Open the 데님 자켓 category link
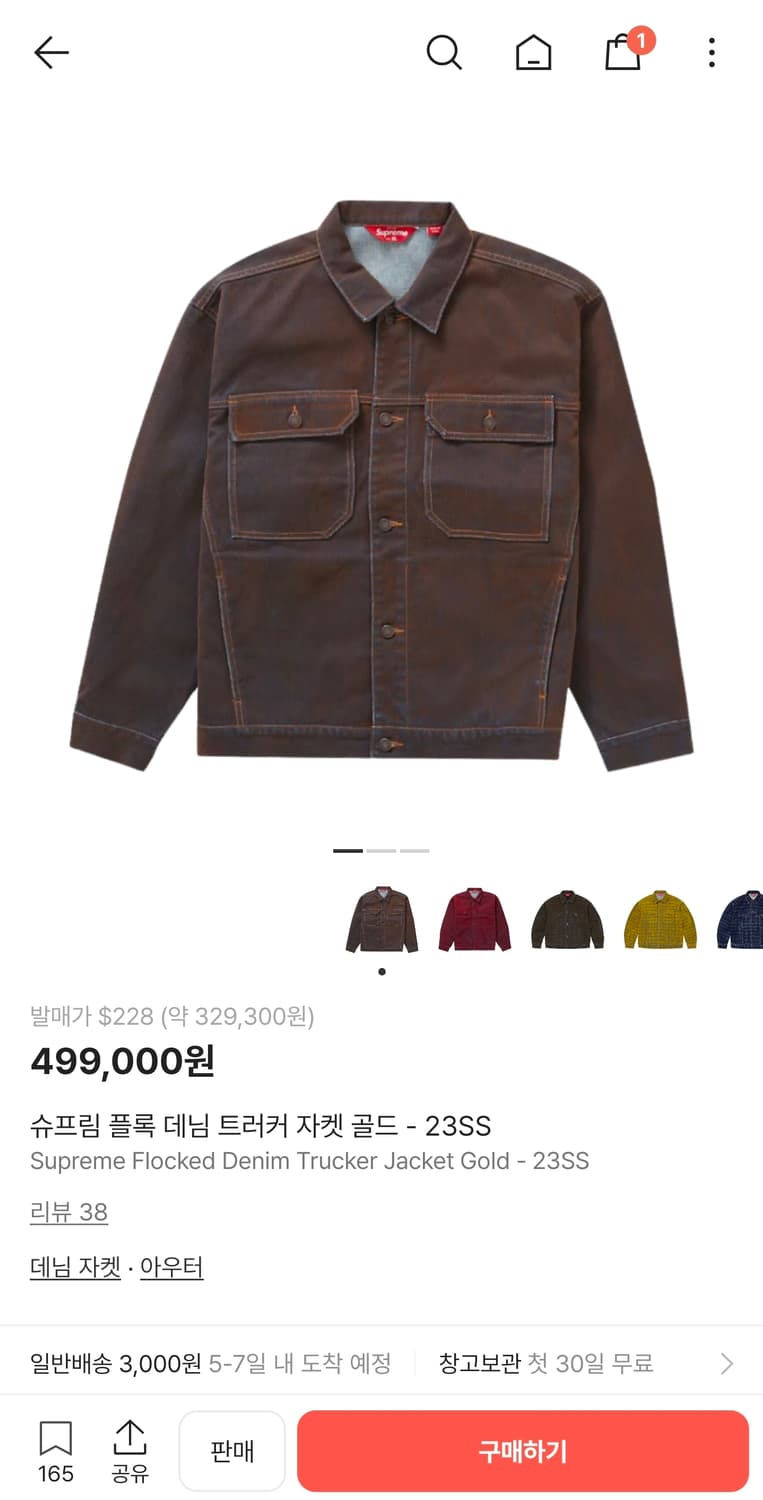763x1500 pixels. point(75,1267)
